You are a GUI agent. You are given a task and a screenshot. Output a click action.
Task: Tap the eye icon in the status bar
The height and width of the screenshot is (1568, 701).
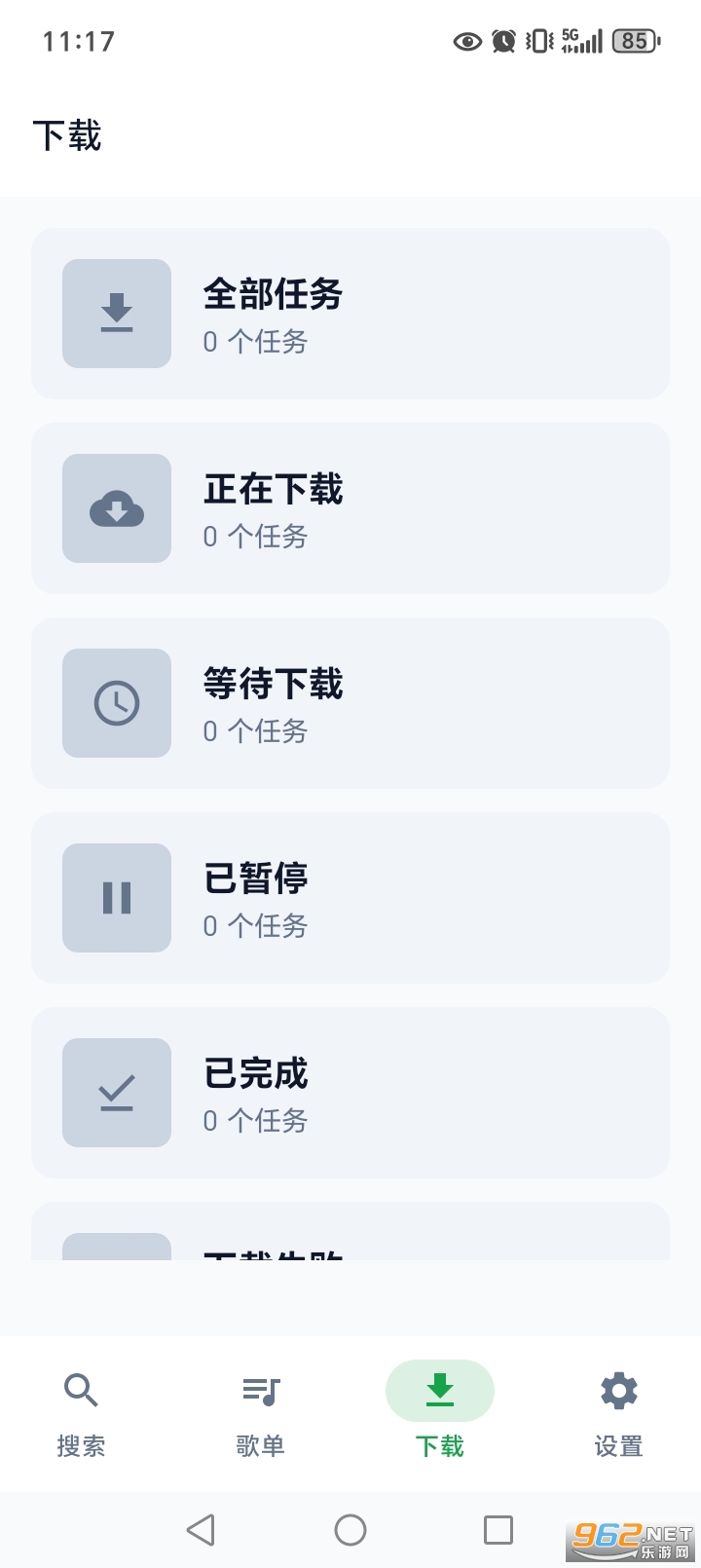(465, 41)
